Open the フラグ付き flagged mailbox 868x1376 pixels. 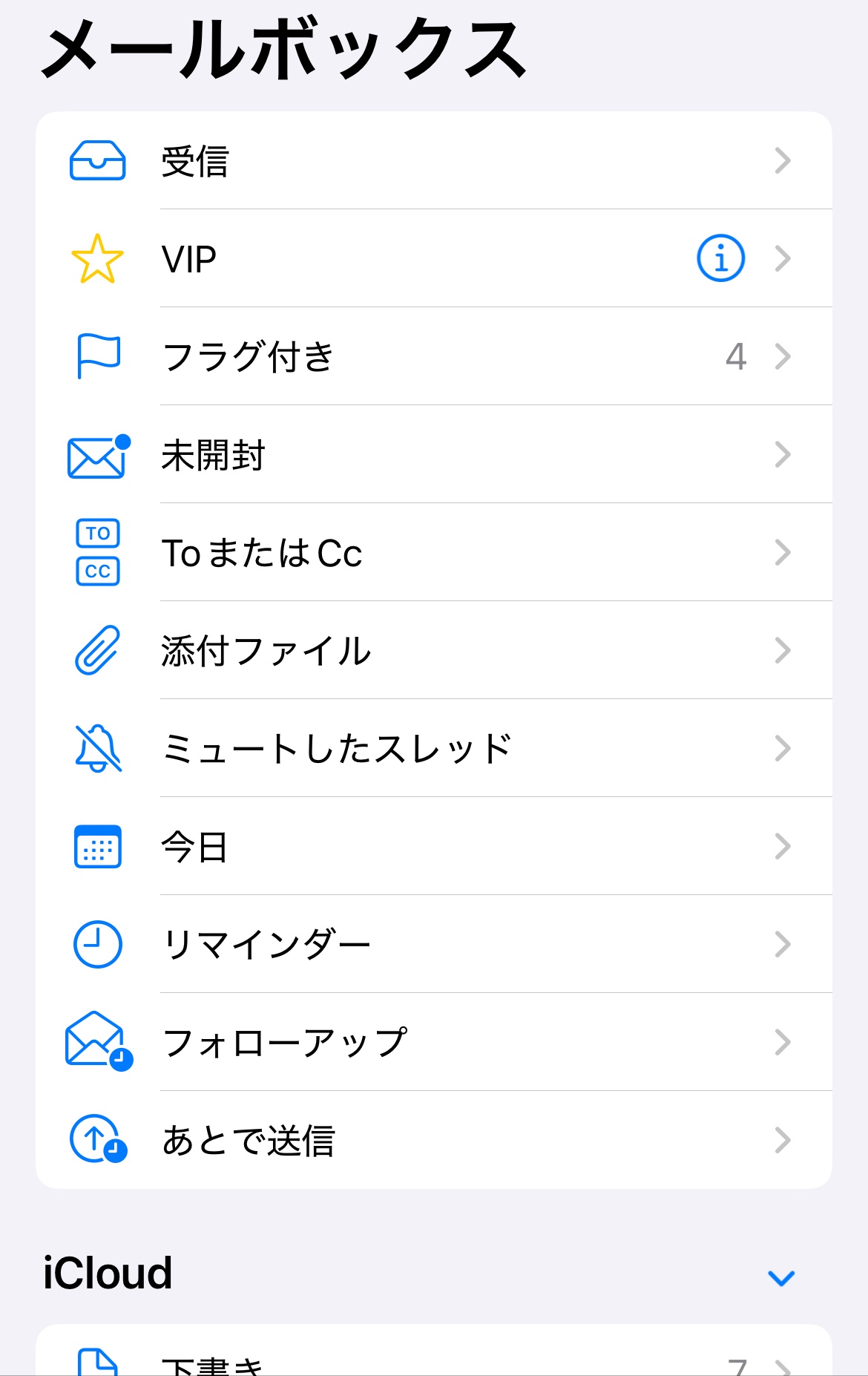click(x=433, y=357)
